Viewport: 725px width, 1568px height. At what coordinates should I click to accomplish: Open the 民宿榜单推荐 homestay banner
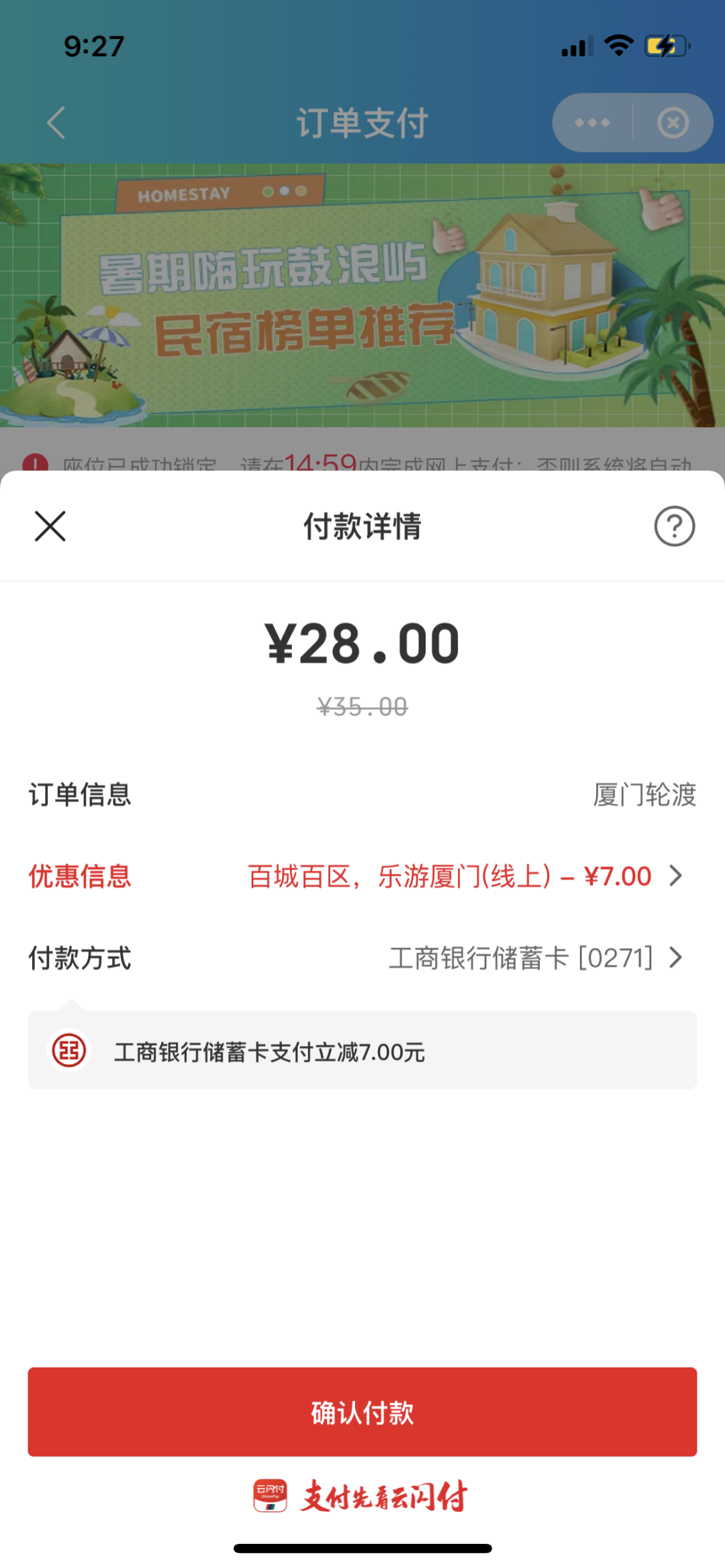pos(362,295)
